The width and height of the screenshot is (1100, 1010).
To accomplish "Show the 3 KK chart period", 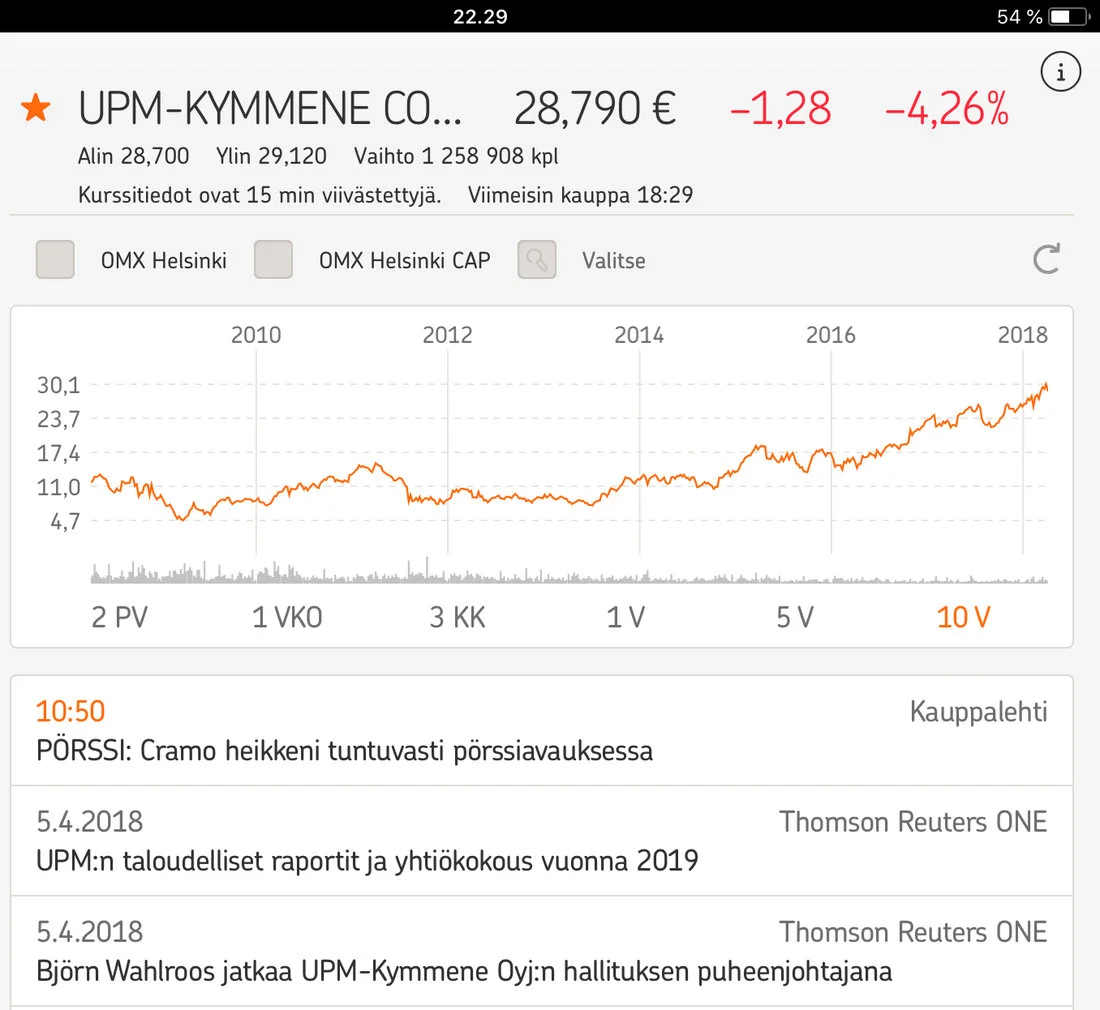I will (x=457, y=618).
